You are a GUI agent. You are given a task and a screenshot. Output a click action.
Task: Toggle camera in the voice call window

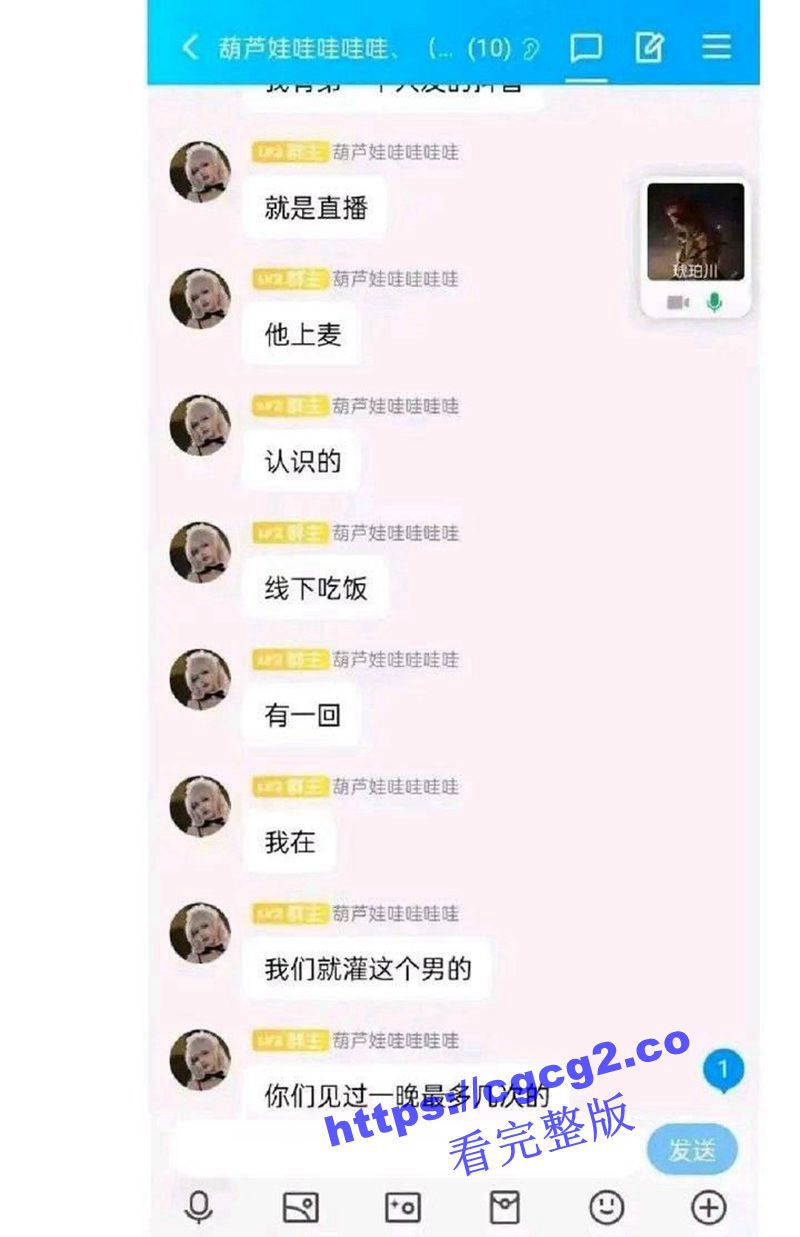click(x=678, y=302)
